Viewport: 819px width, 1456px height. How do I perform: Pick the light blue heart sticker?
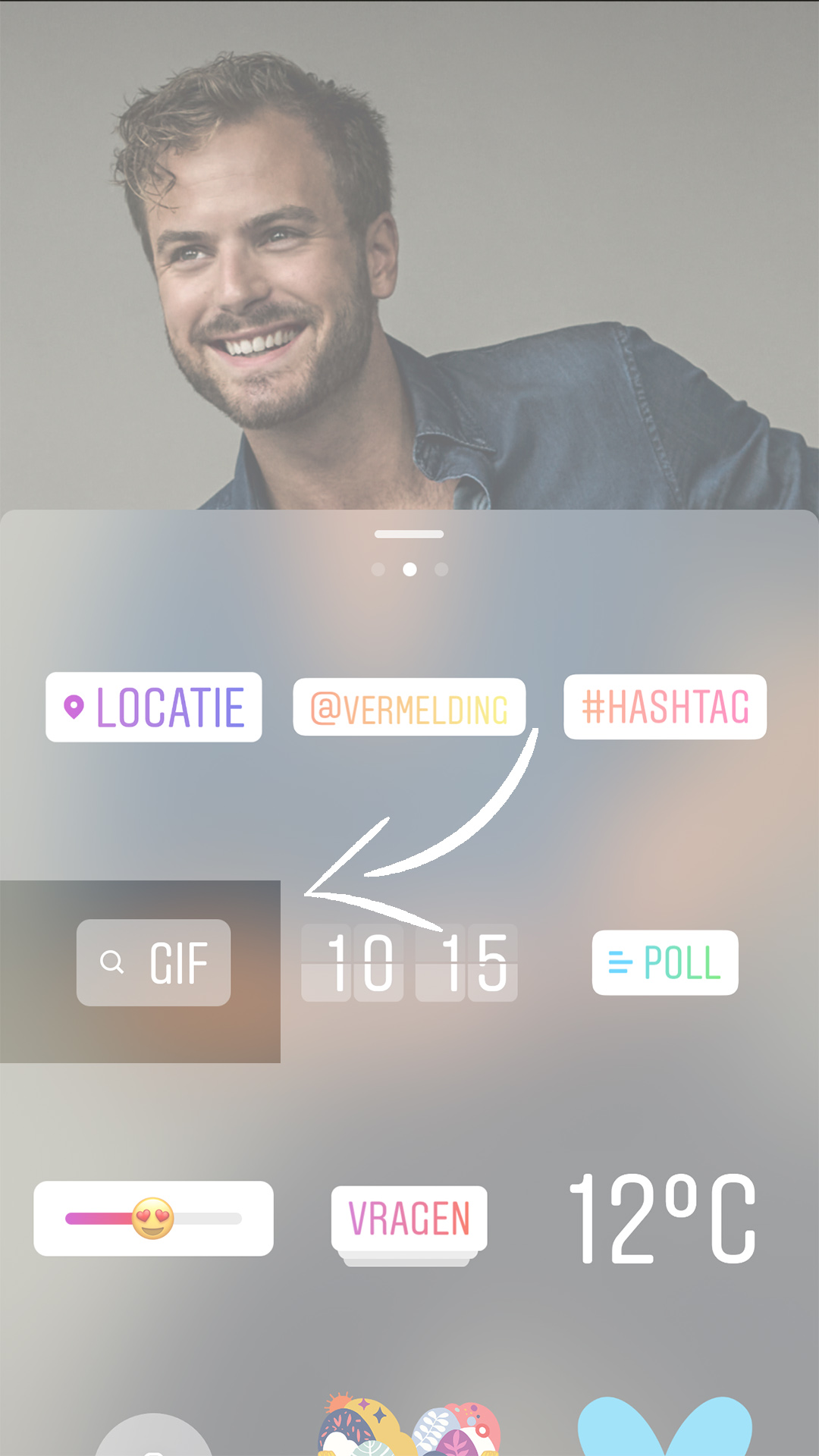pyautogui.click(x=665, y=1427)
